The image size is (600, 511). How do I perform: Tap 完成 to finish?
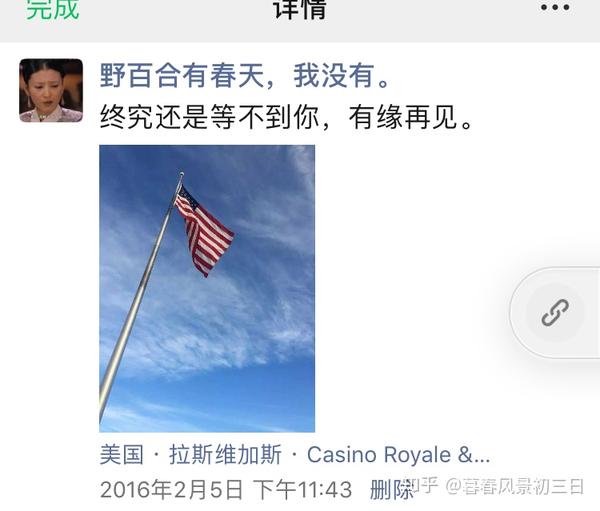click(52, 10)
